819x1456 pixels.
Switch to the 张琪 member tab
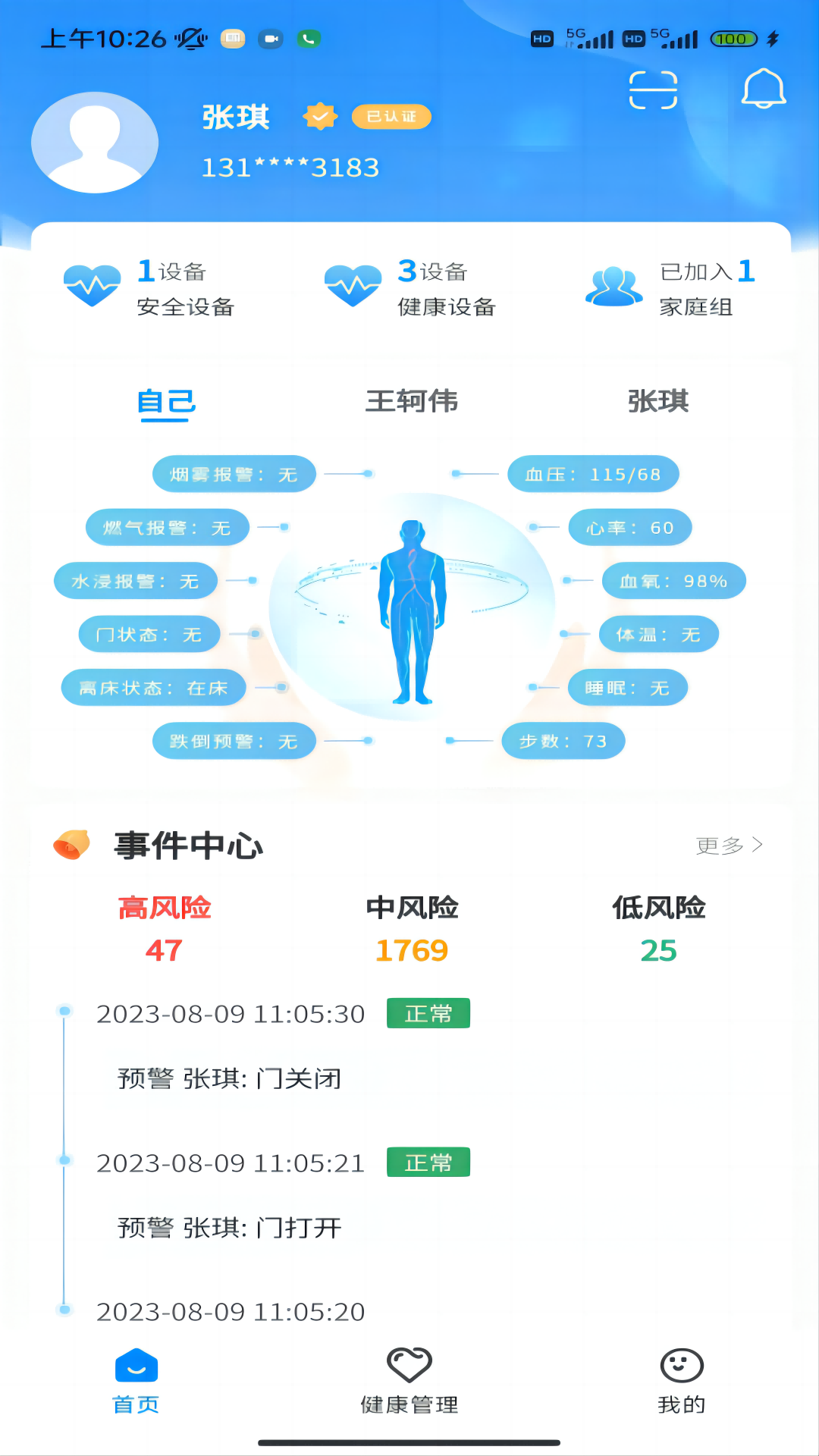pos(657,401)
